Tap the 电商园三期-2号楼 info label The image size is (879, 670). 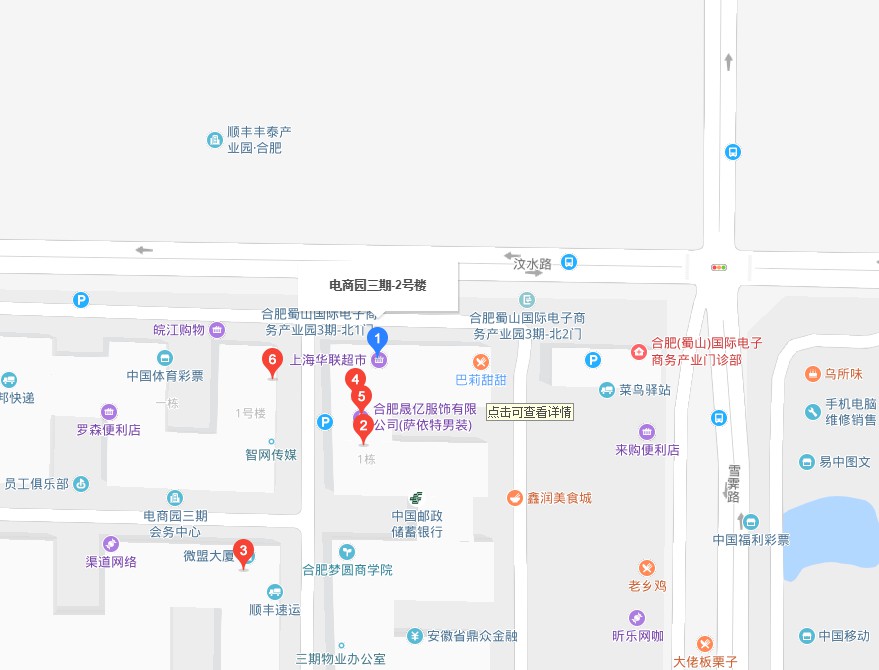point(378,286)
